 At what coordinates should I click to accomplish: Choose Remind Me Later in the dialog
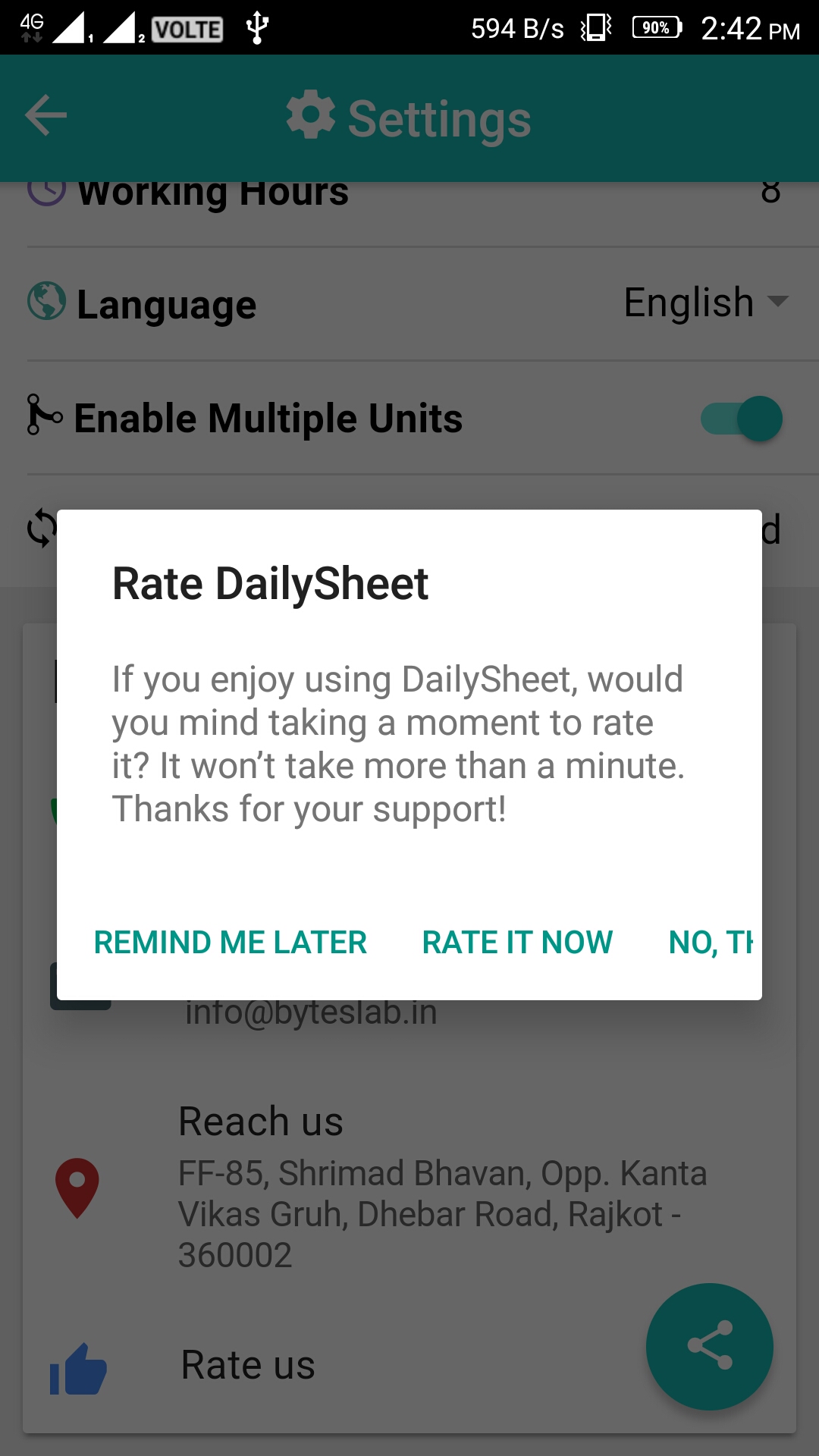click(230, 943)
